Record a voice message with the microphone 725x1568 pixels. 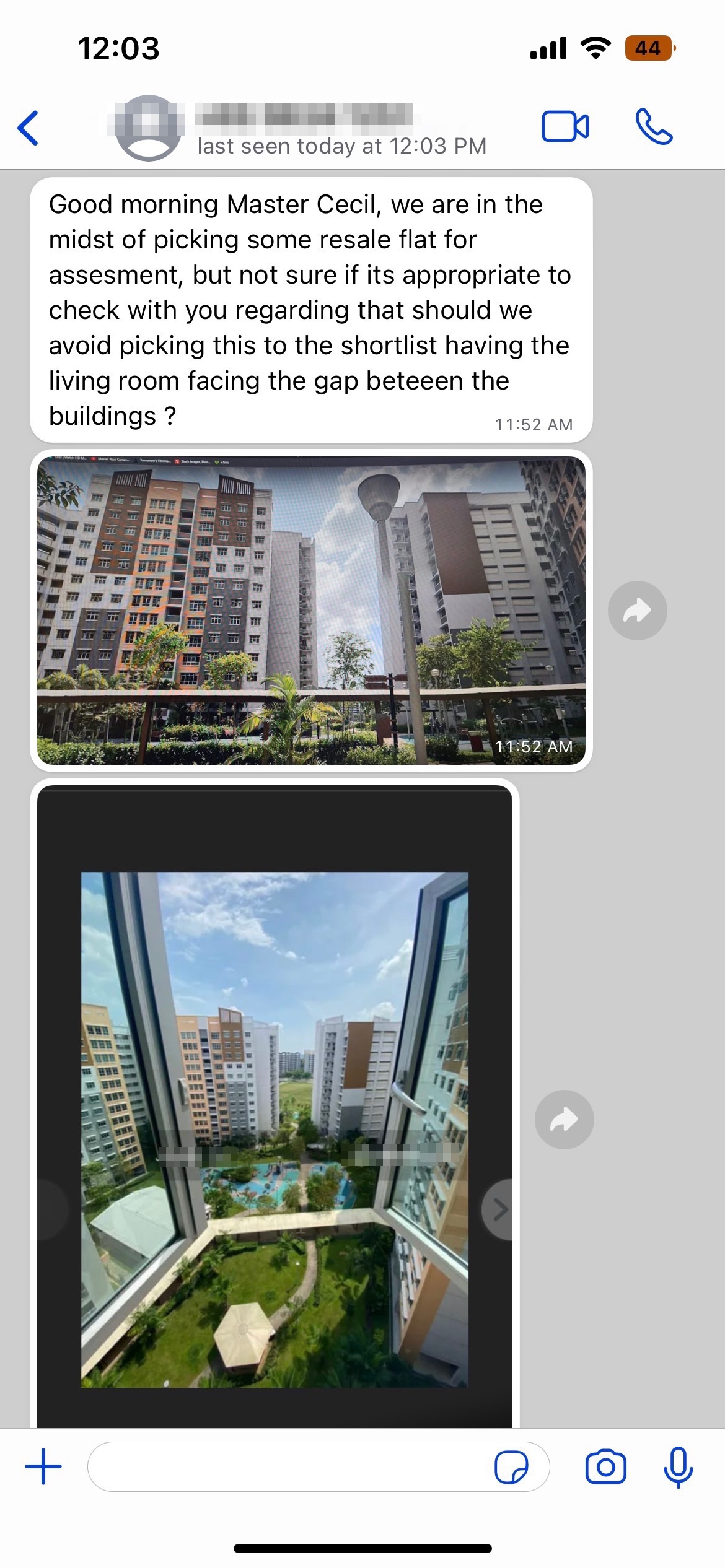(678, 1466)
